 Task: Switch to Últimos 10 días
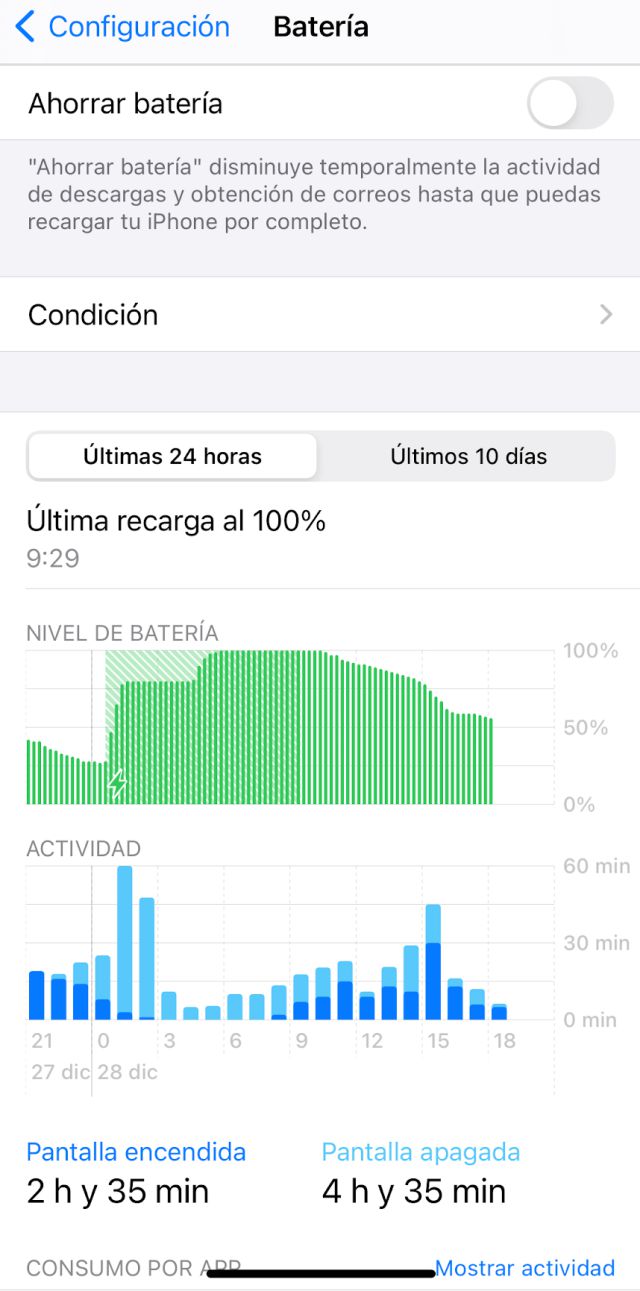(x=468, y=457)
